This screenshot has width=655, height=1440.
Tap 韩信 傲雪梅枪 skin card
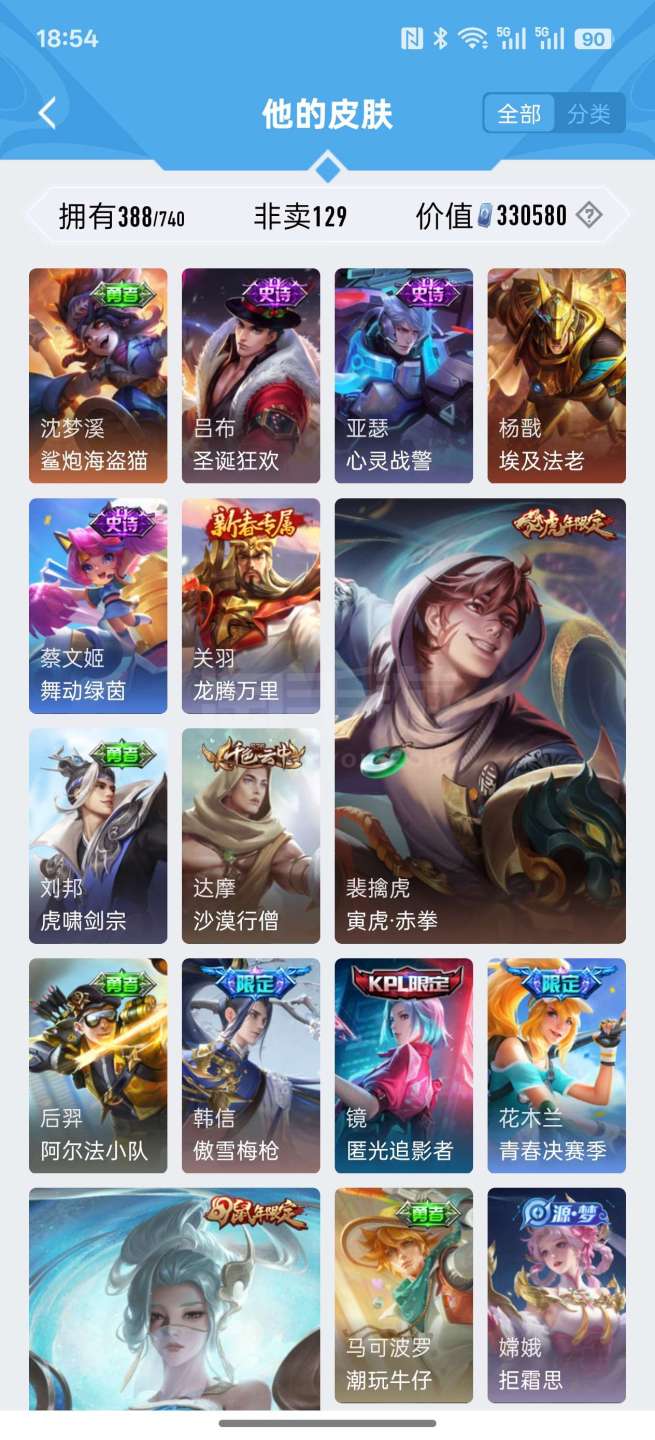(251, 1065)
